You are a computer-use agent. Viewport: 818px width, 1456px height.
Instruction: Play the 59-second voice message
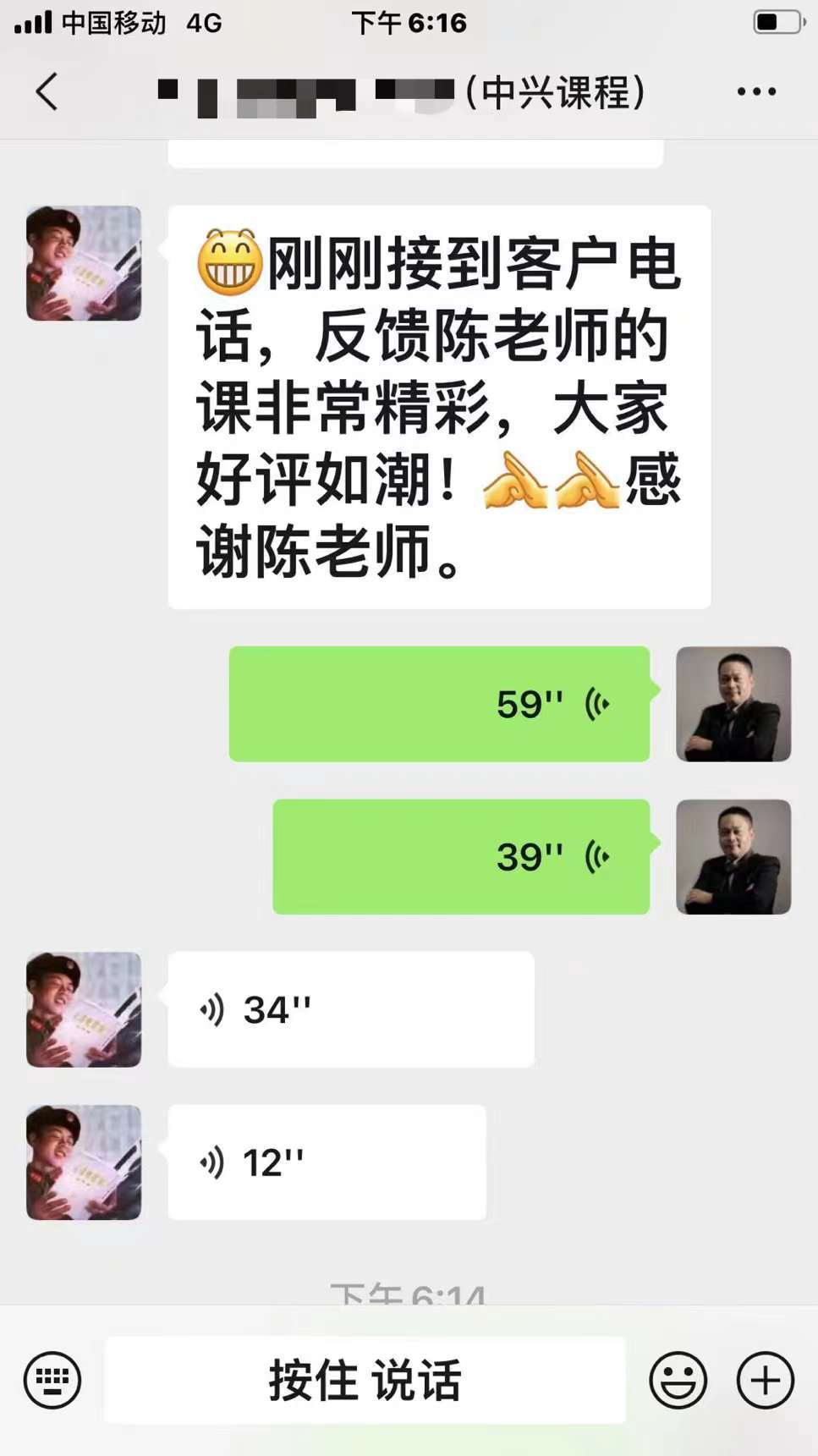click(439, 704)
